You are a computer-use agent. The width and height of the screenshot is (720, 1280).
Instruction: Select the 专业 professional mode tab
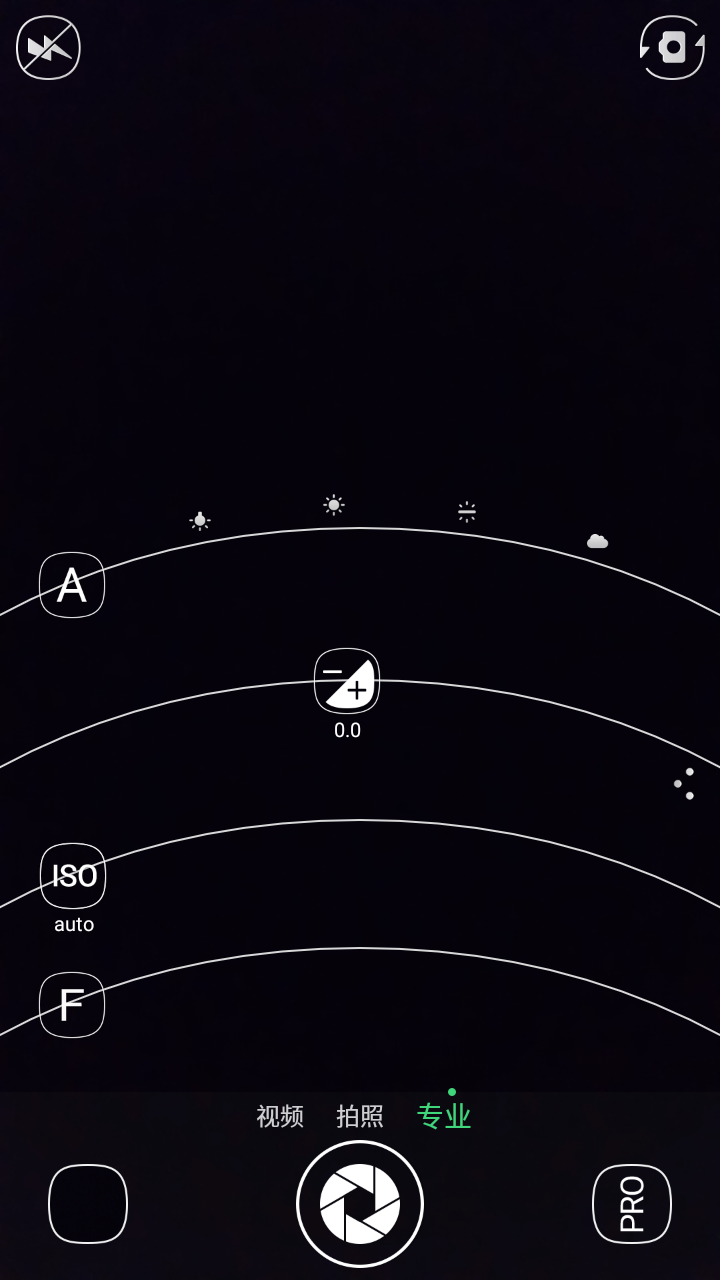coord(444,1116)
